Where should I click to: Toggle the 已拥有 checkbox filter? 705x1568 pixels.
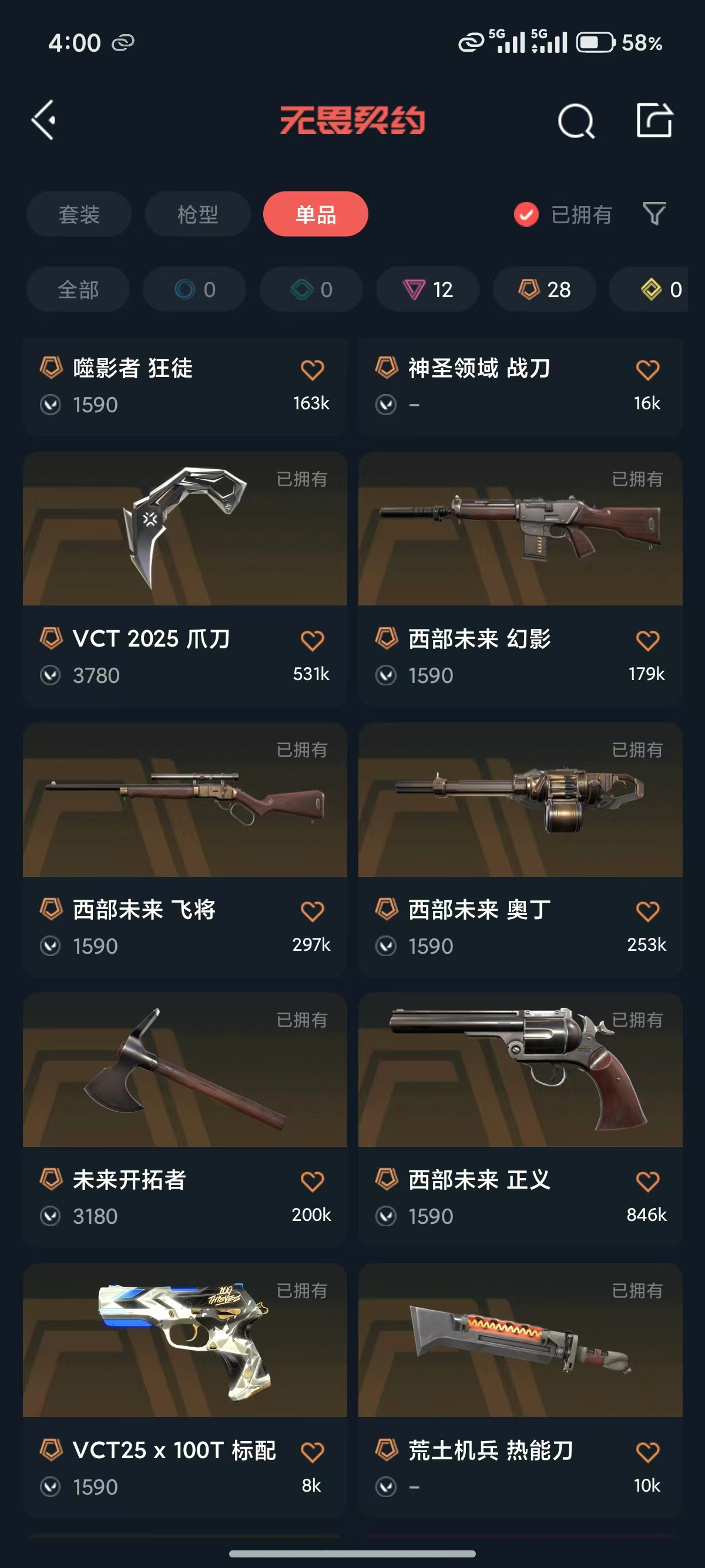click(526, 214)
